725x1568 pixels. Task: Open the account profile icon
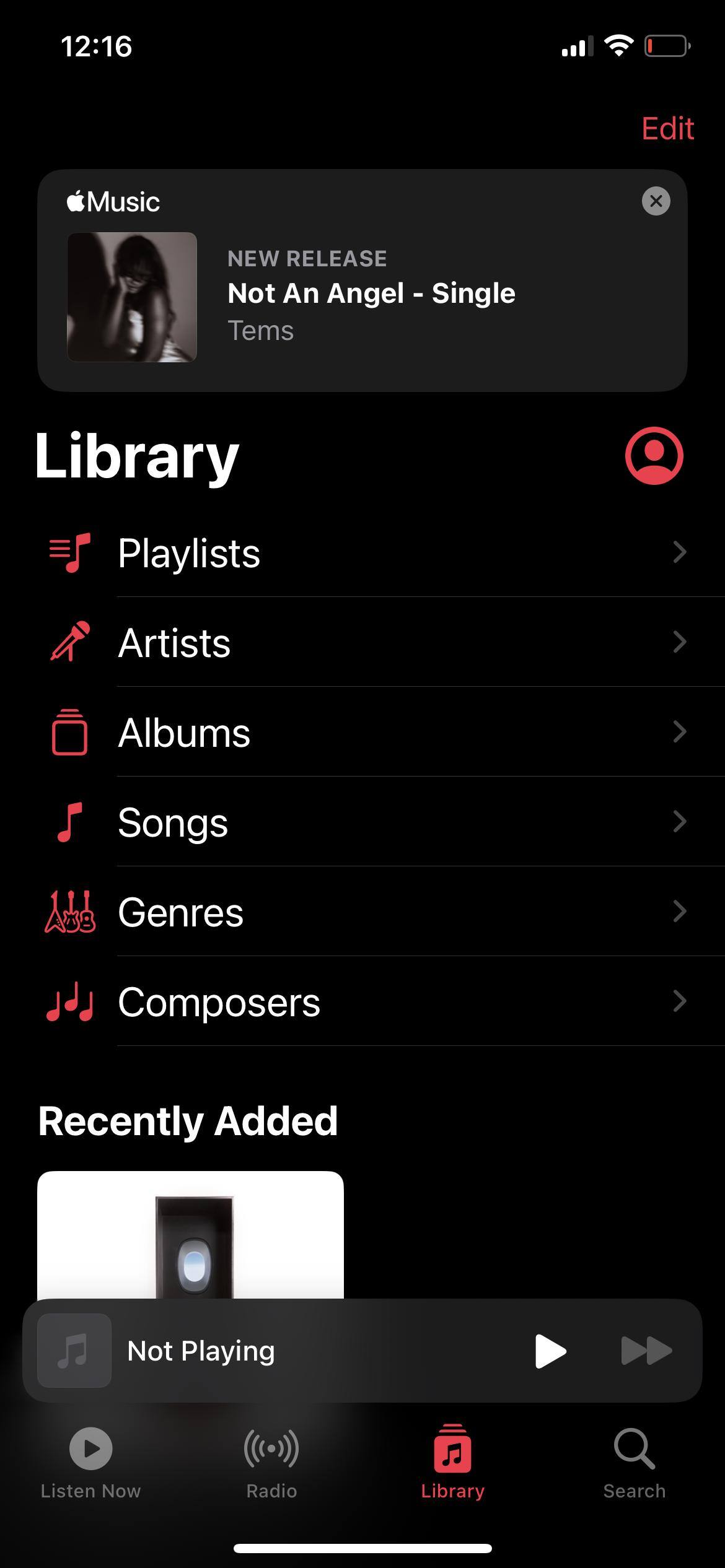(x=654, y=455)
